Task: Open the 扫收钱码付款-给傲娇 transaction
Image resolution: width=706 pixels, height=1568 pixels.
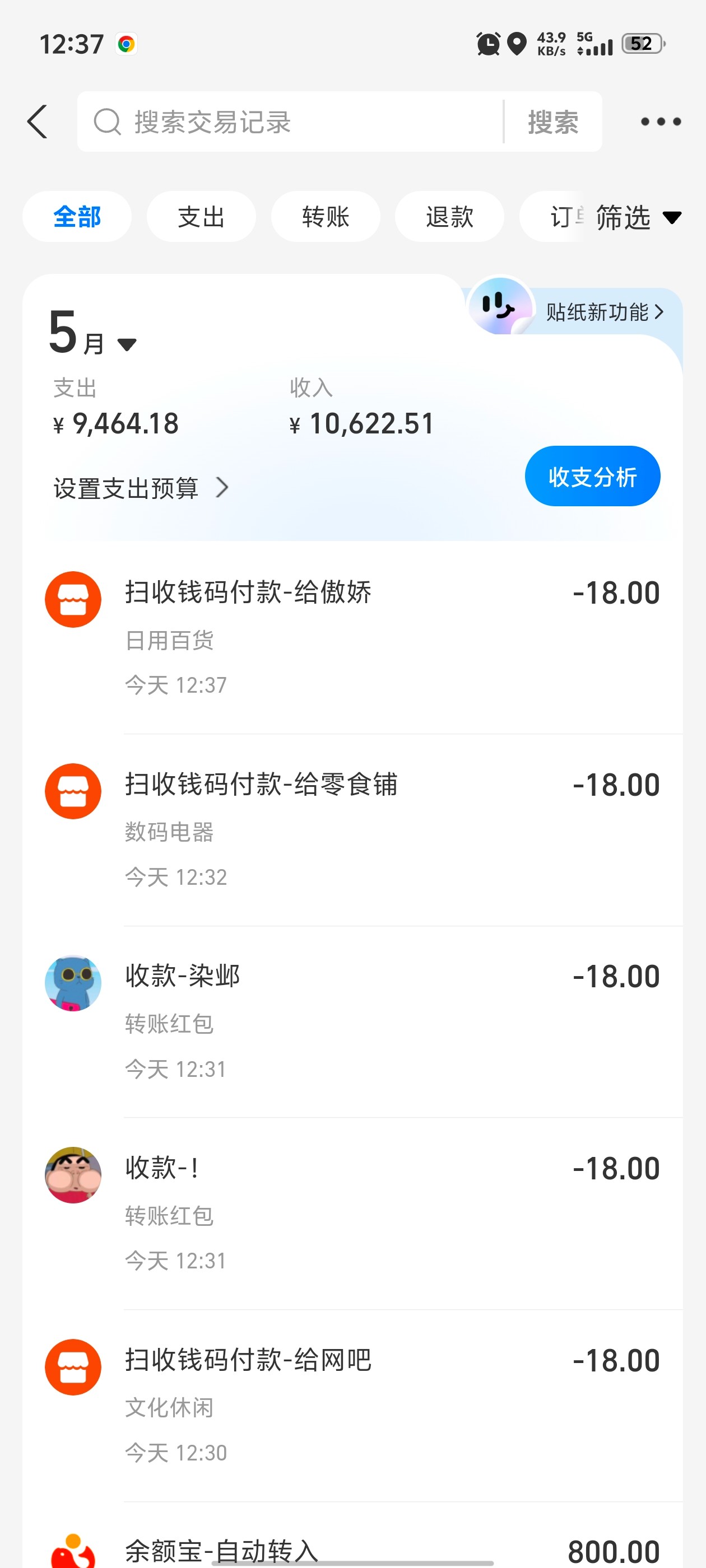Action: pos(365,637)
